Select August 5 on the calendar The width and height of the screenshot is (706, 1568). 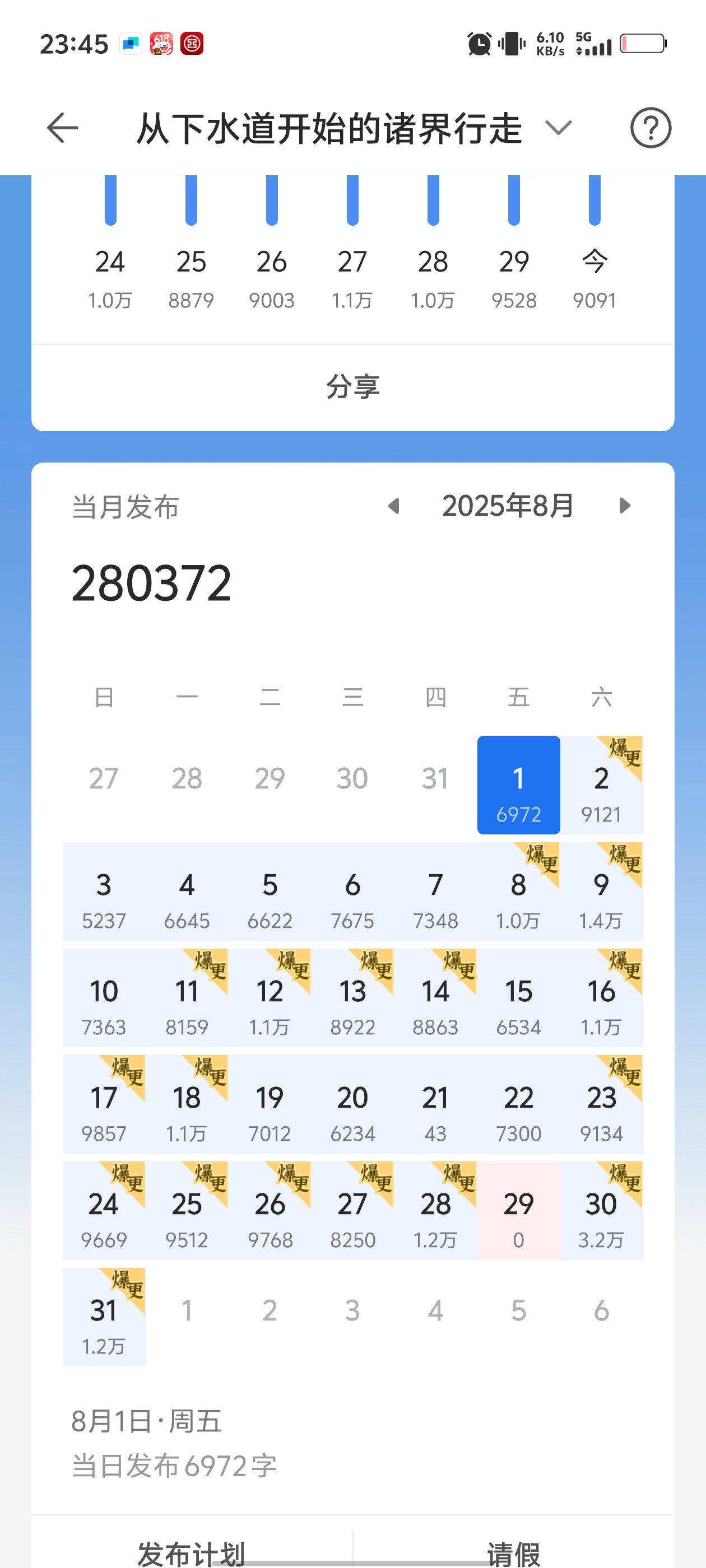tap(270, 892)
